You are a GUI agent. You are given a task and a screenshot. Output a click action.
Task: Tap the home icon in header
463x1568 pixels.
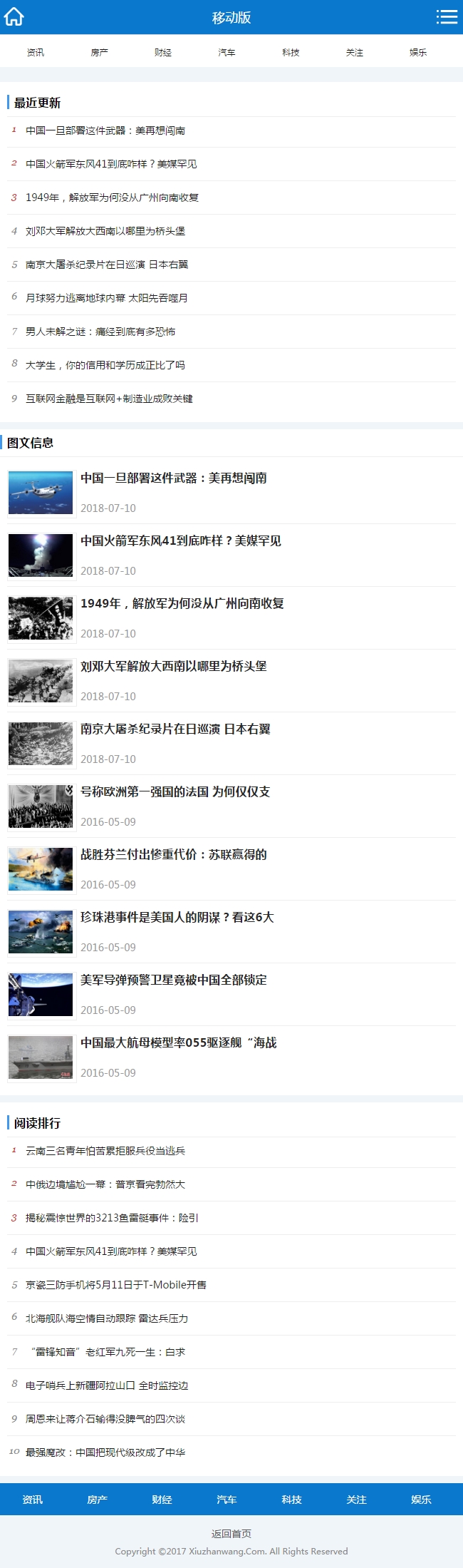point(14,17)
